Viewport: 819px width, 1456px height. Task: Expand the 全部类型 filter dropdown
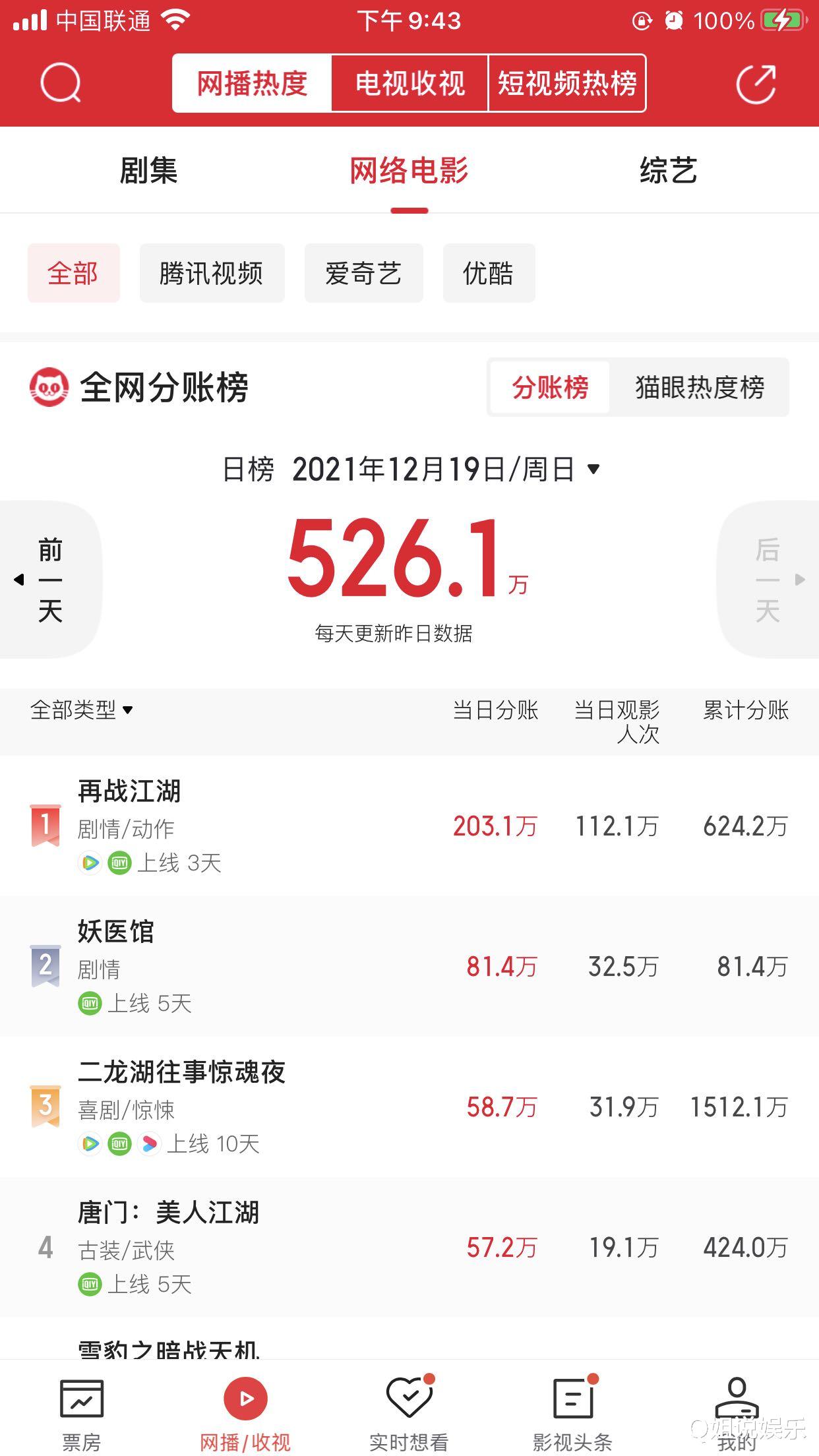[x=80, y=711]
